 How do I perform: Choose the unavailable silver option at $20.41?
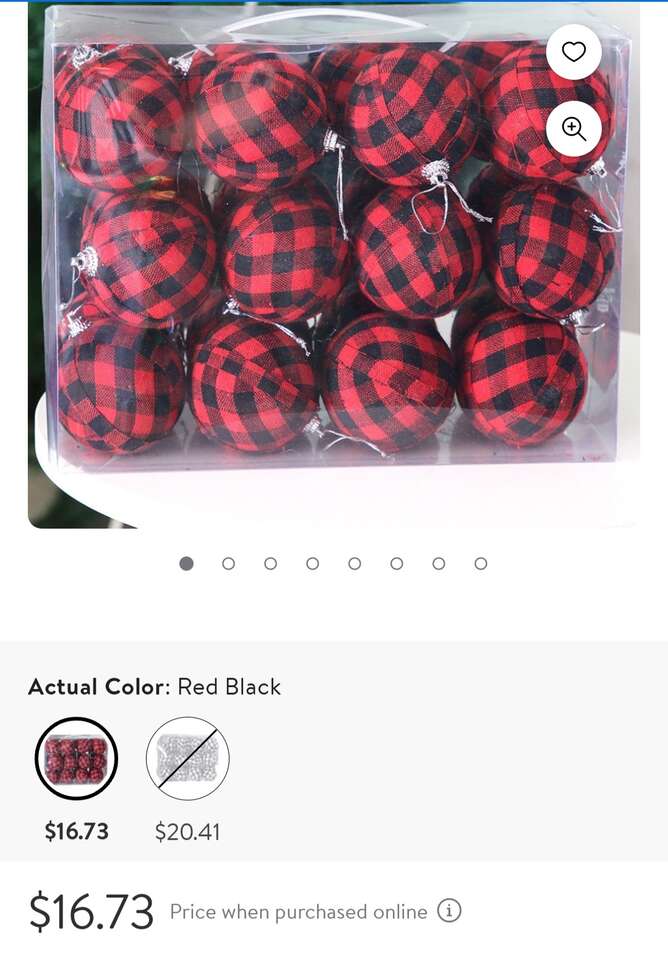(188, 759)
